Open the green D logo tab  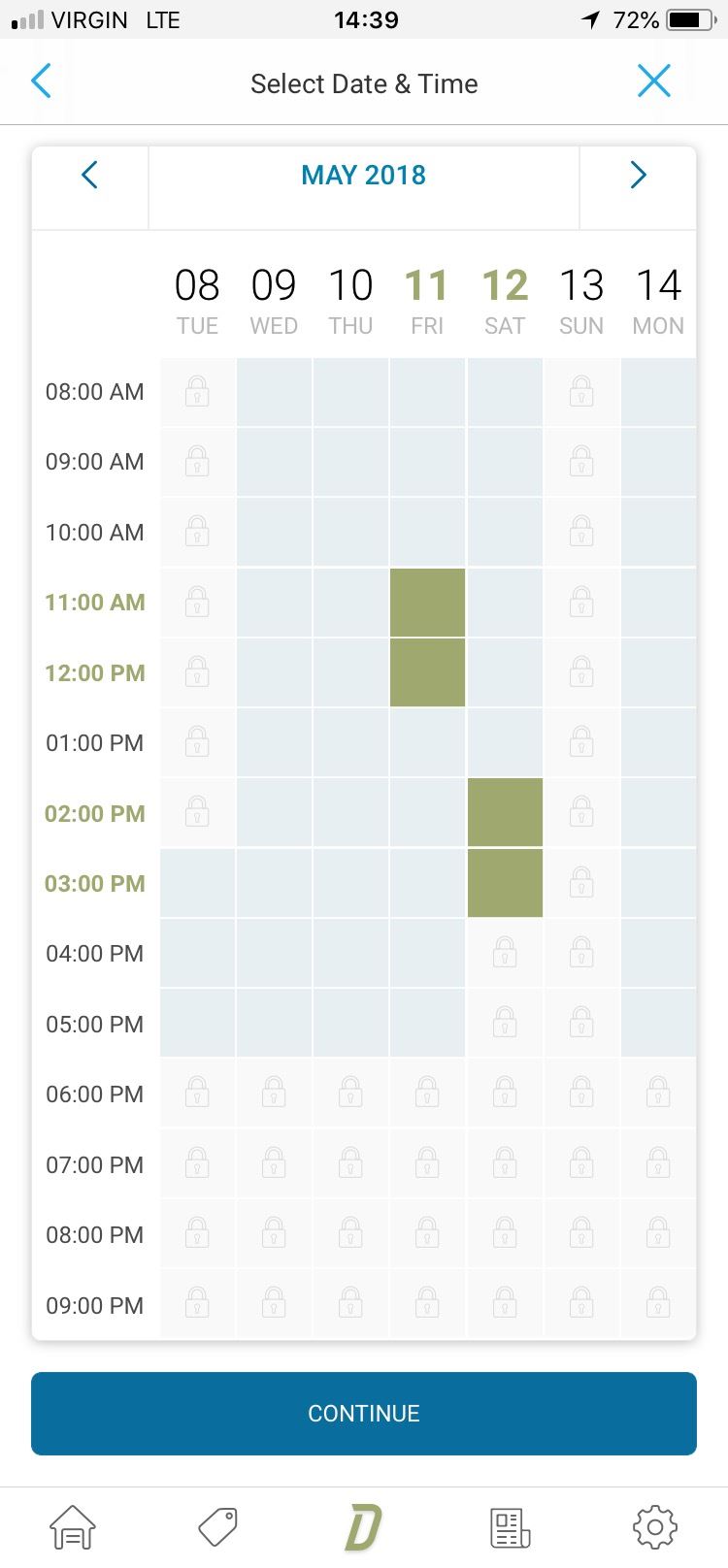(x=364, y=1527)
